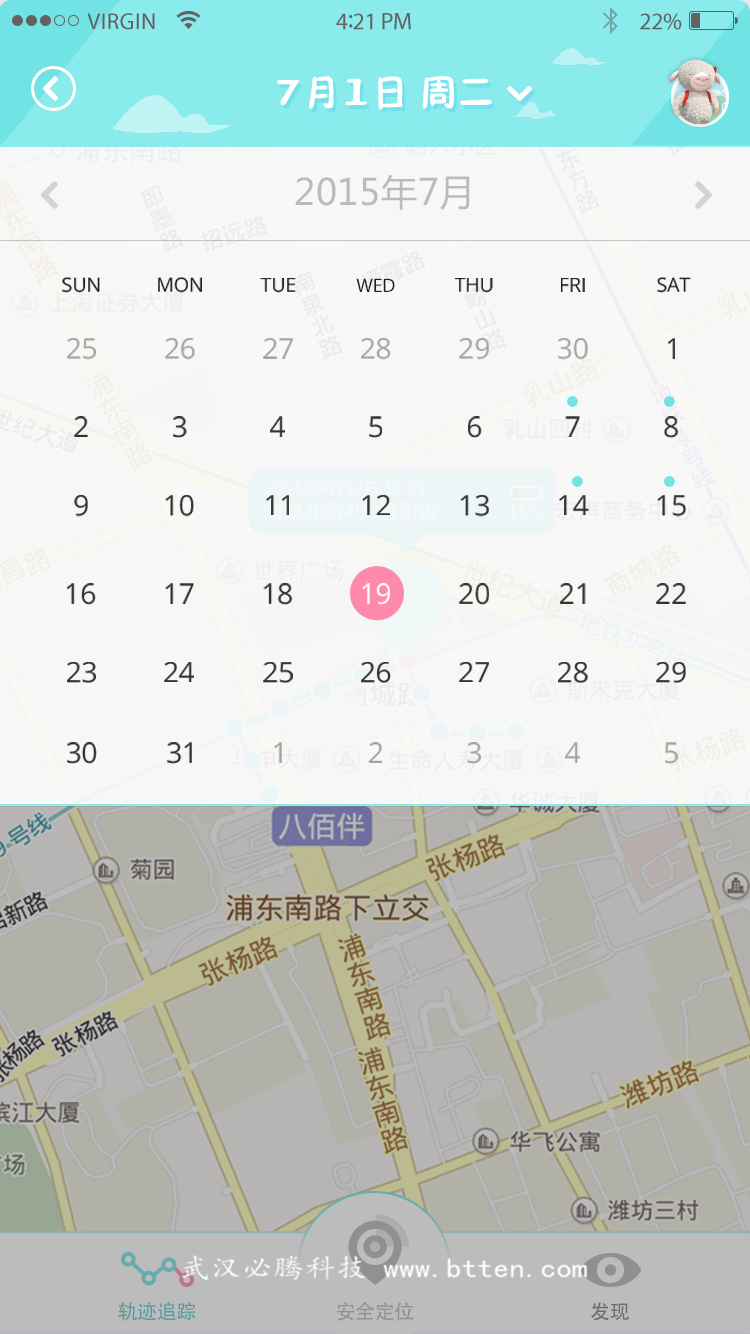Pick July 8 on the calendar
This screenshot has width=750, height=1334.
pos(670,427)
